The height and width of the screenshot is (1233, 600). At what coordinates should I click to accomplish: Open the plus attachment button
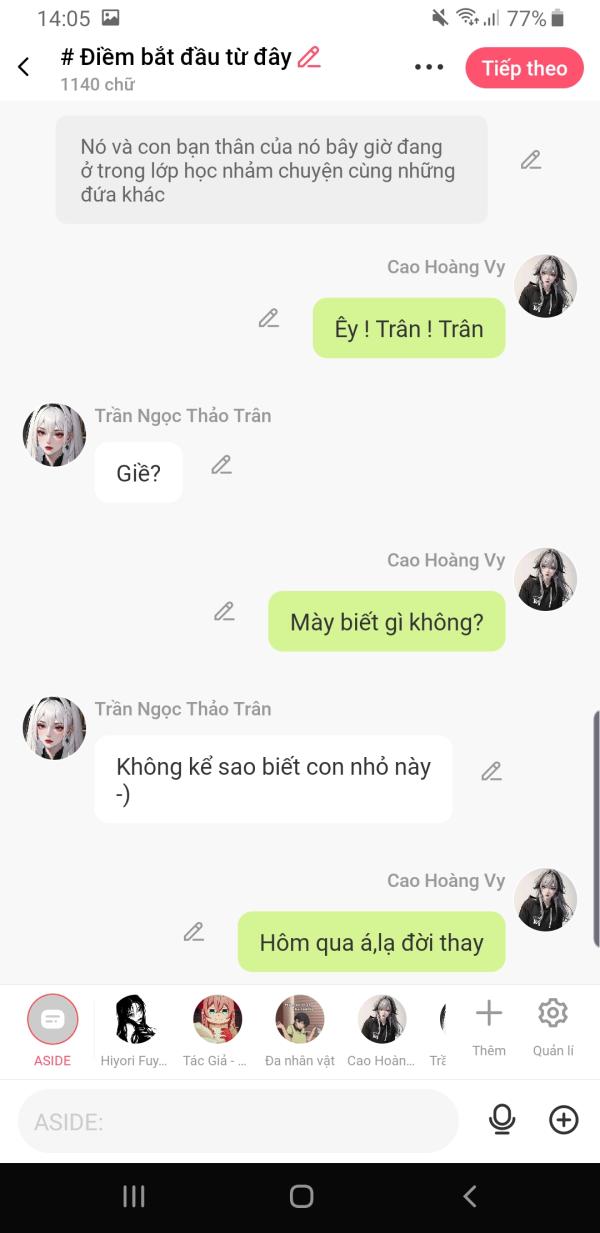pyautogui.click(x=564, y=1120)
